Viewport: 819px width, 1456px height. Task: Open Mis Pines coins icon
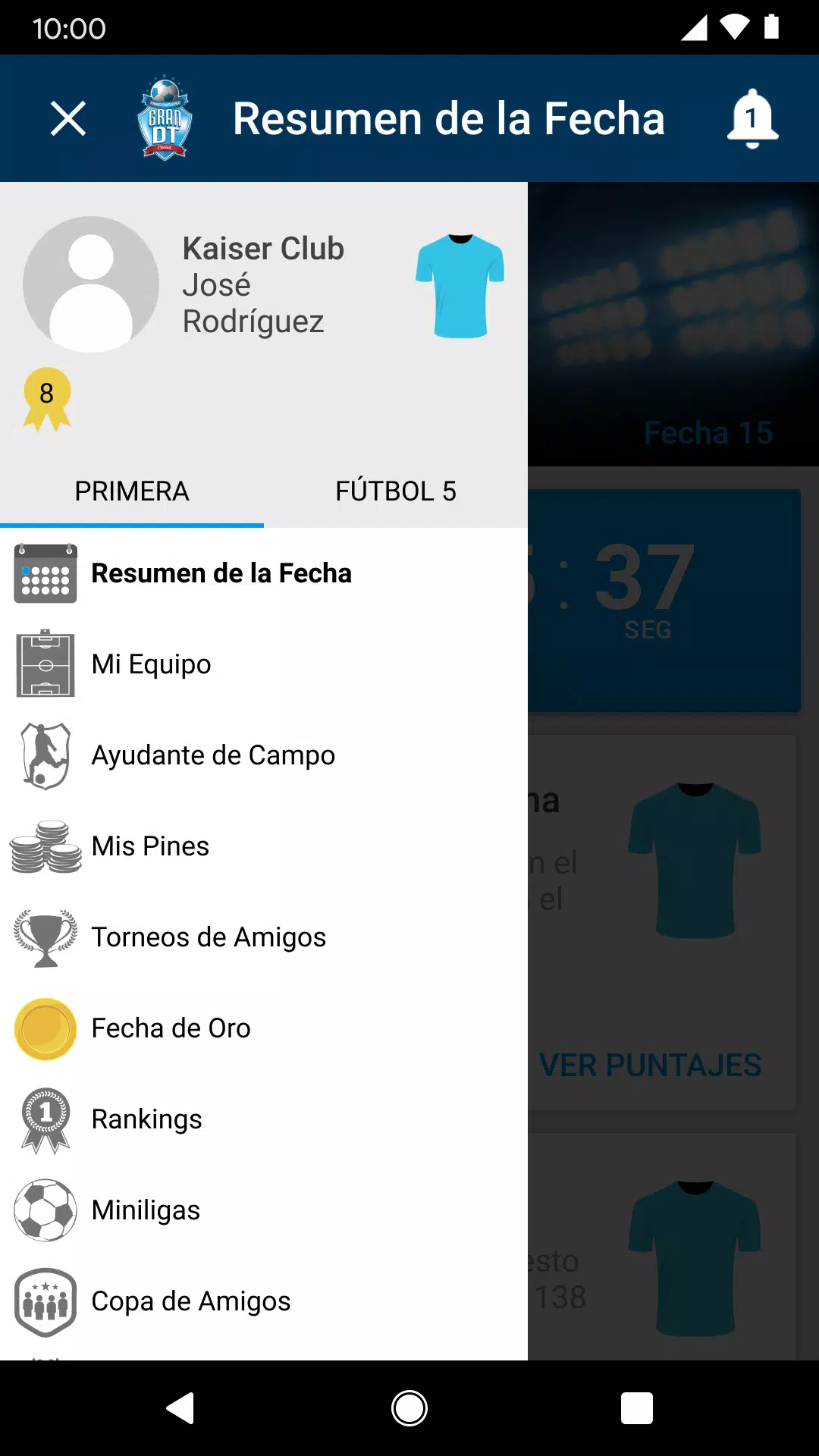coord(45,847)
